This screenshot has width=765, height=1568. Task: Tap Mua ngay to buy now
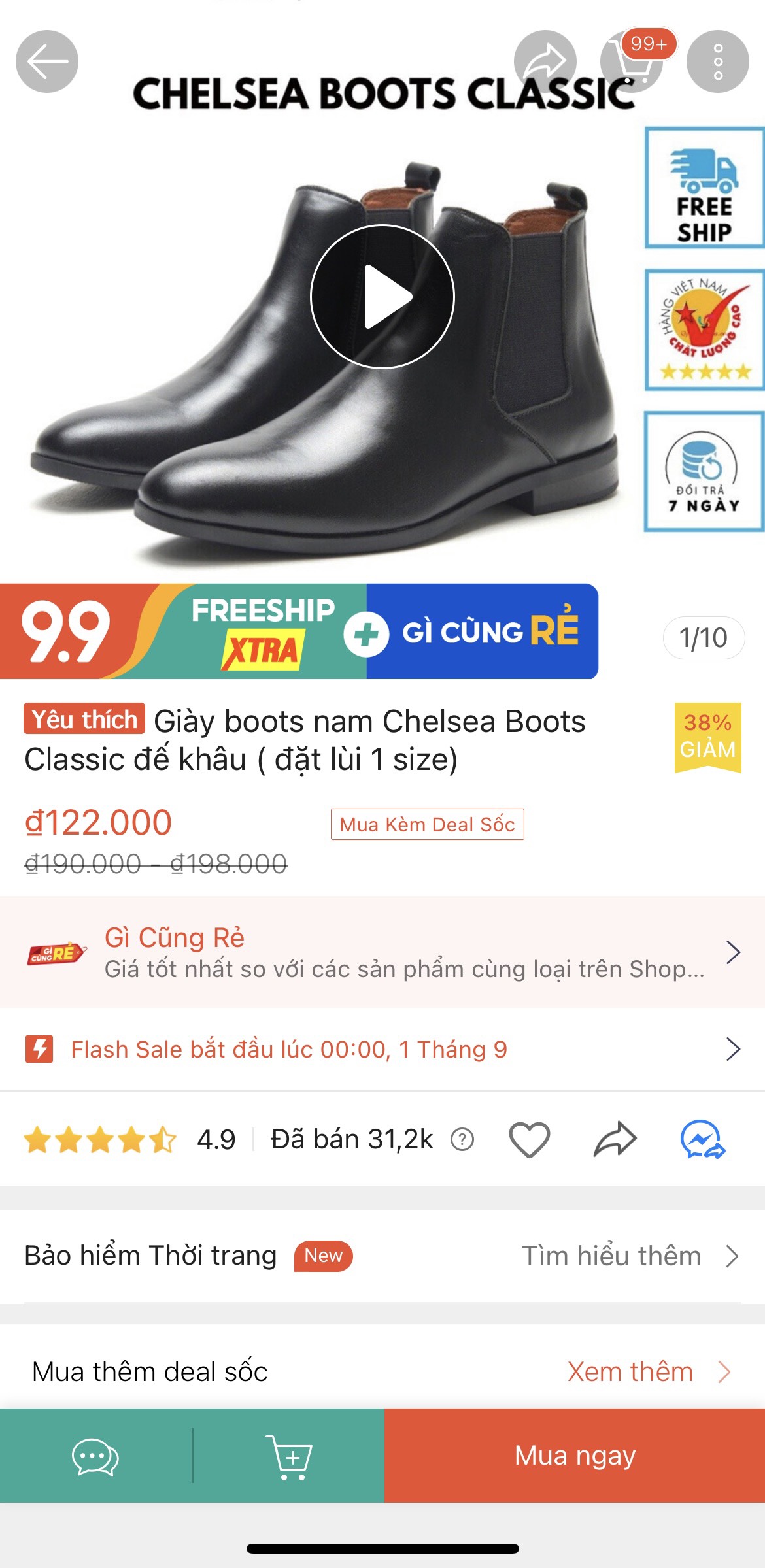(574, 1456)
